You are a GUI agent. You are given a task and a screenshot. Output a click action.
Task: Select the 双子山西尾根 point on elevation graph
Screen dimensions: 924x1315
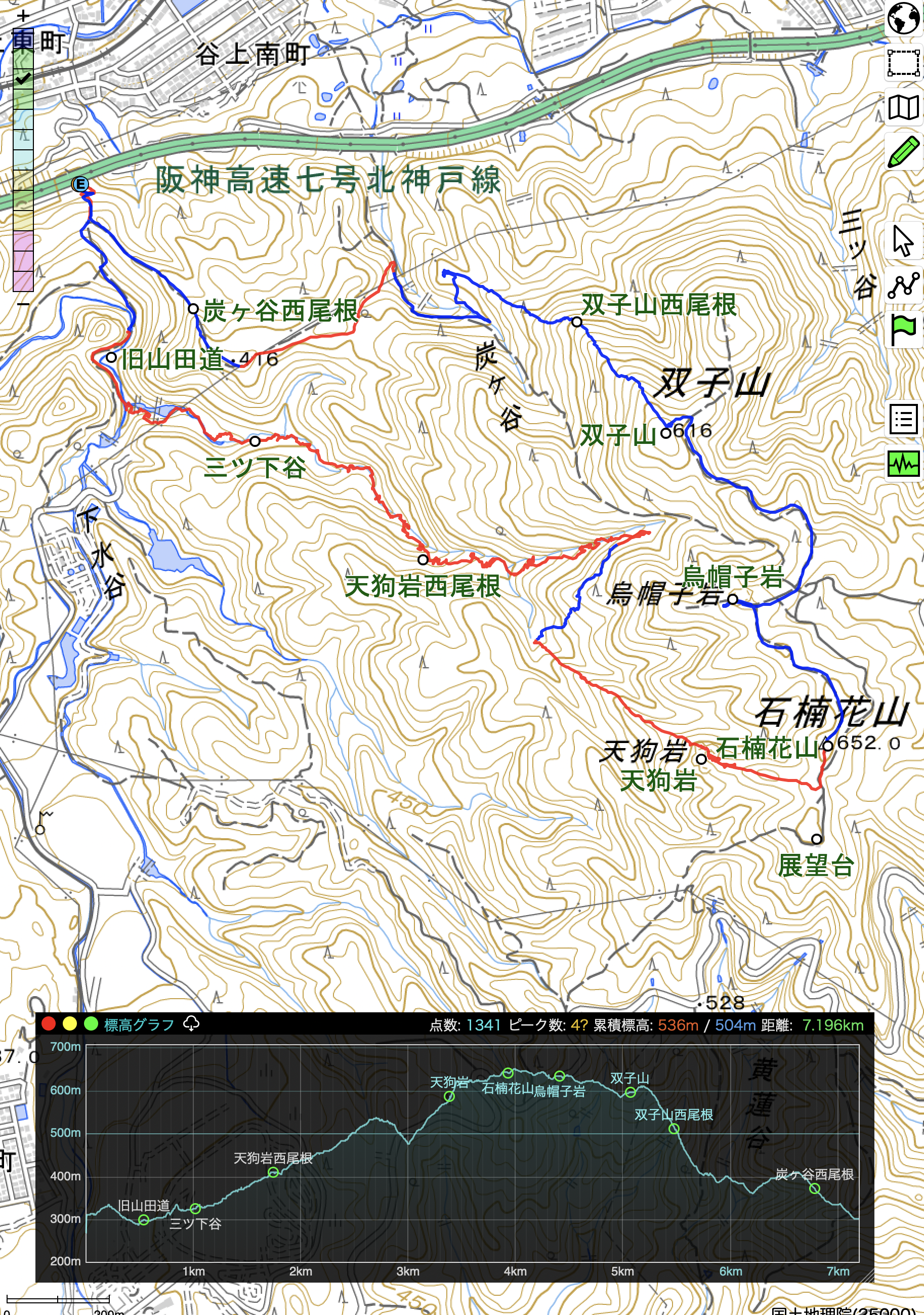click(x=674, y=1128)
